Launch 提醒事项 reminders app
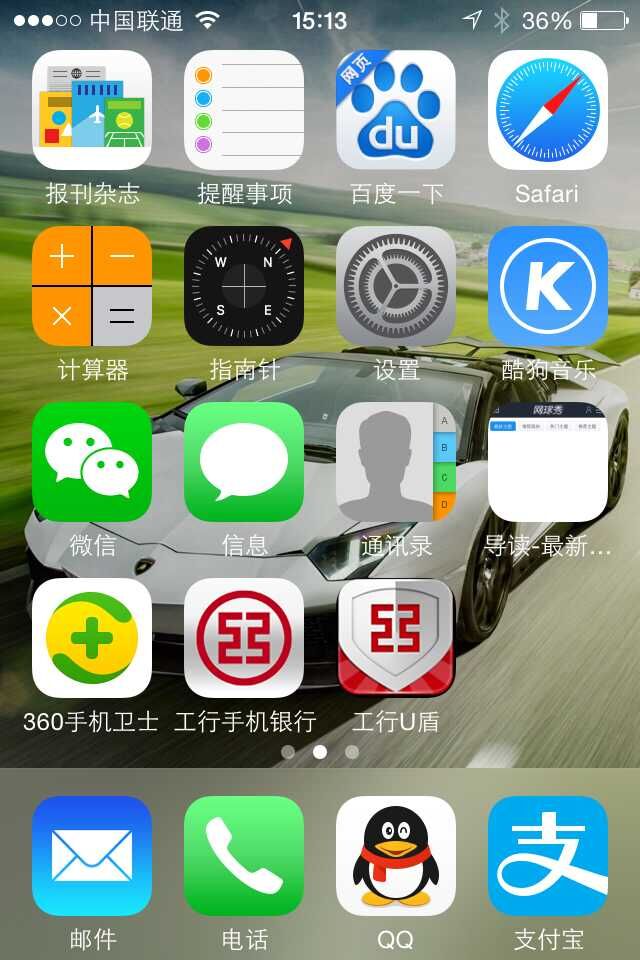640x960 pixels. [244, 110]
